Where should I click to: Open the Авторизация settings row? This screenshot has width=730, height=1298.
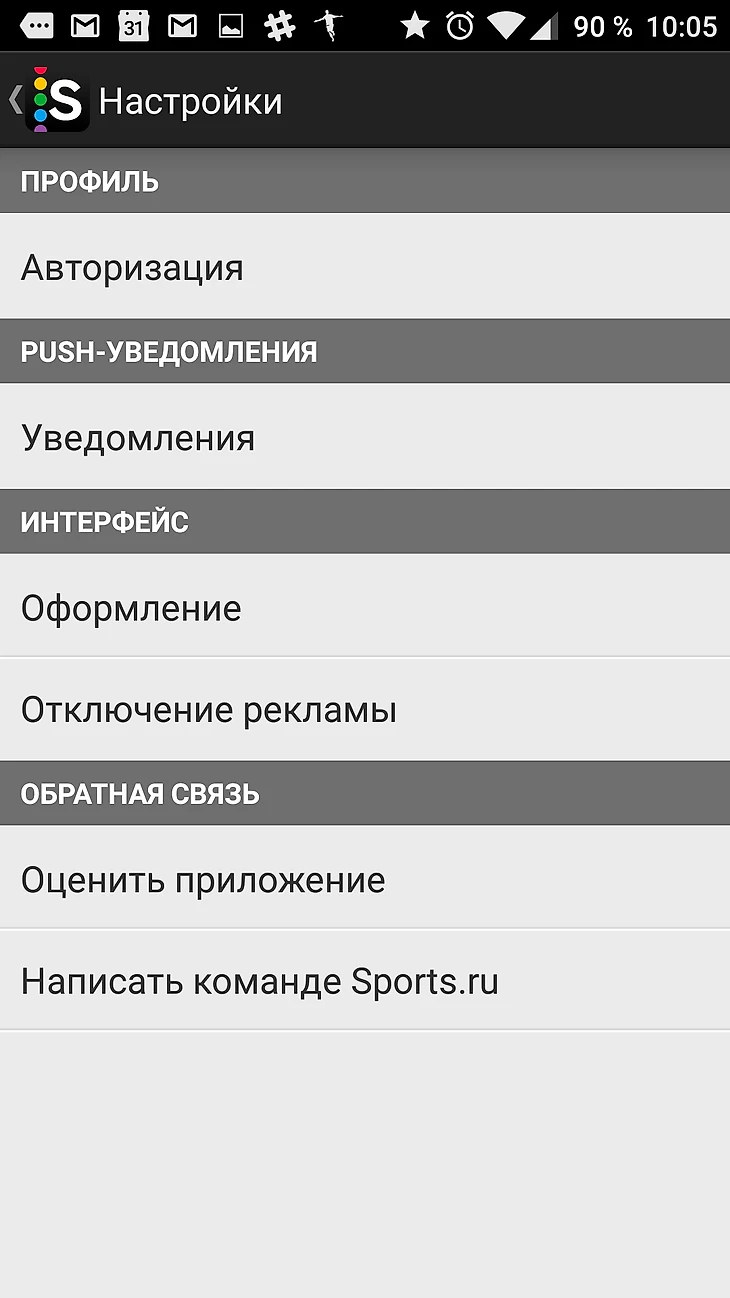tap(365, 268)
